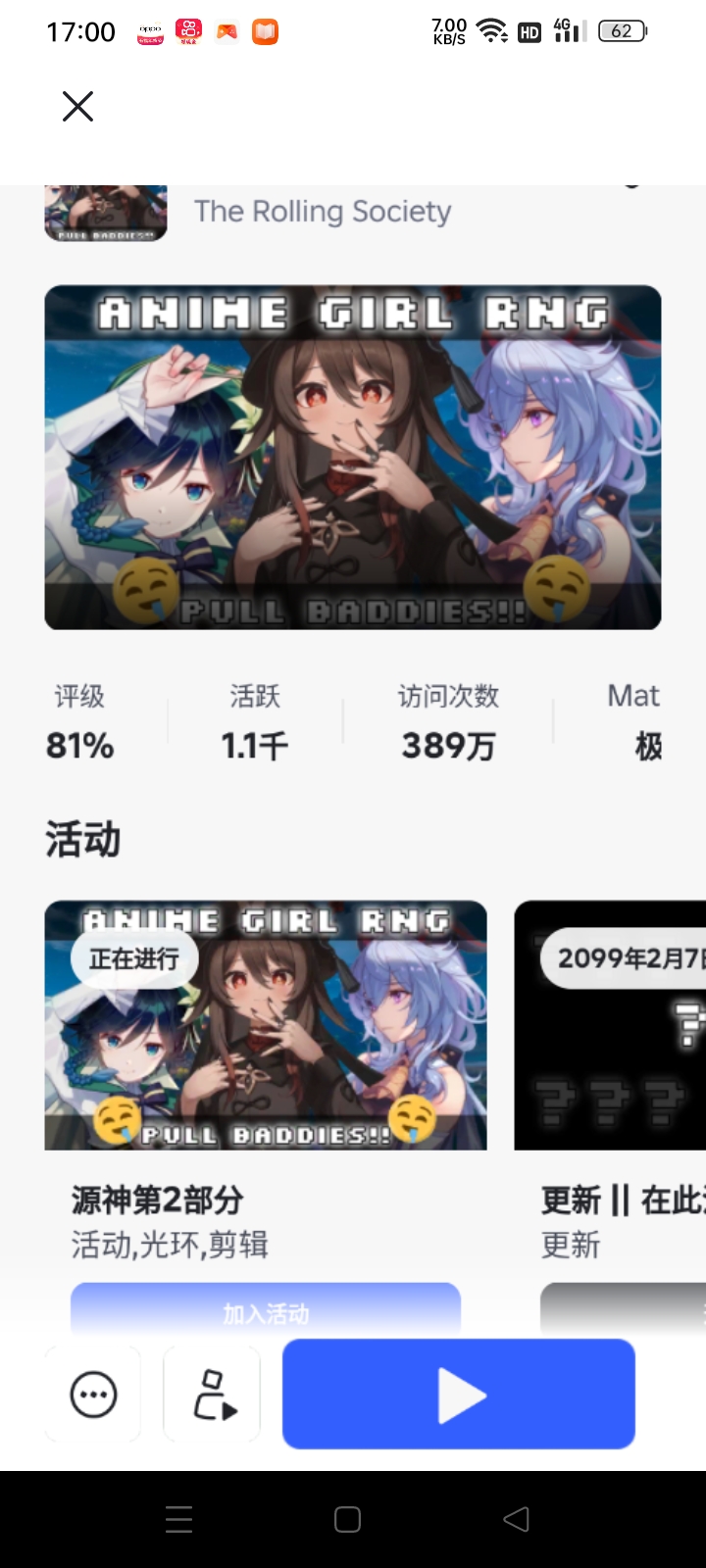Go to the system home screen

pos(348,1519)
